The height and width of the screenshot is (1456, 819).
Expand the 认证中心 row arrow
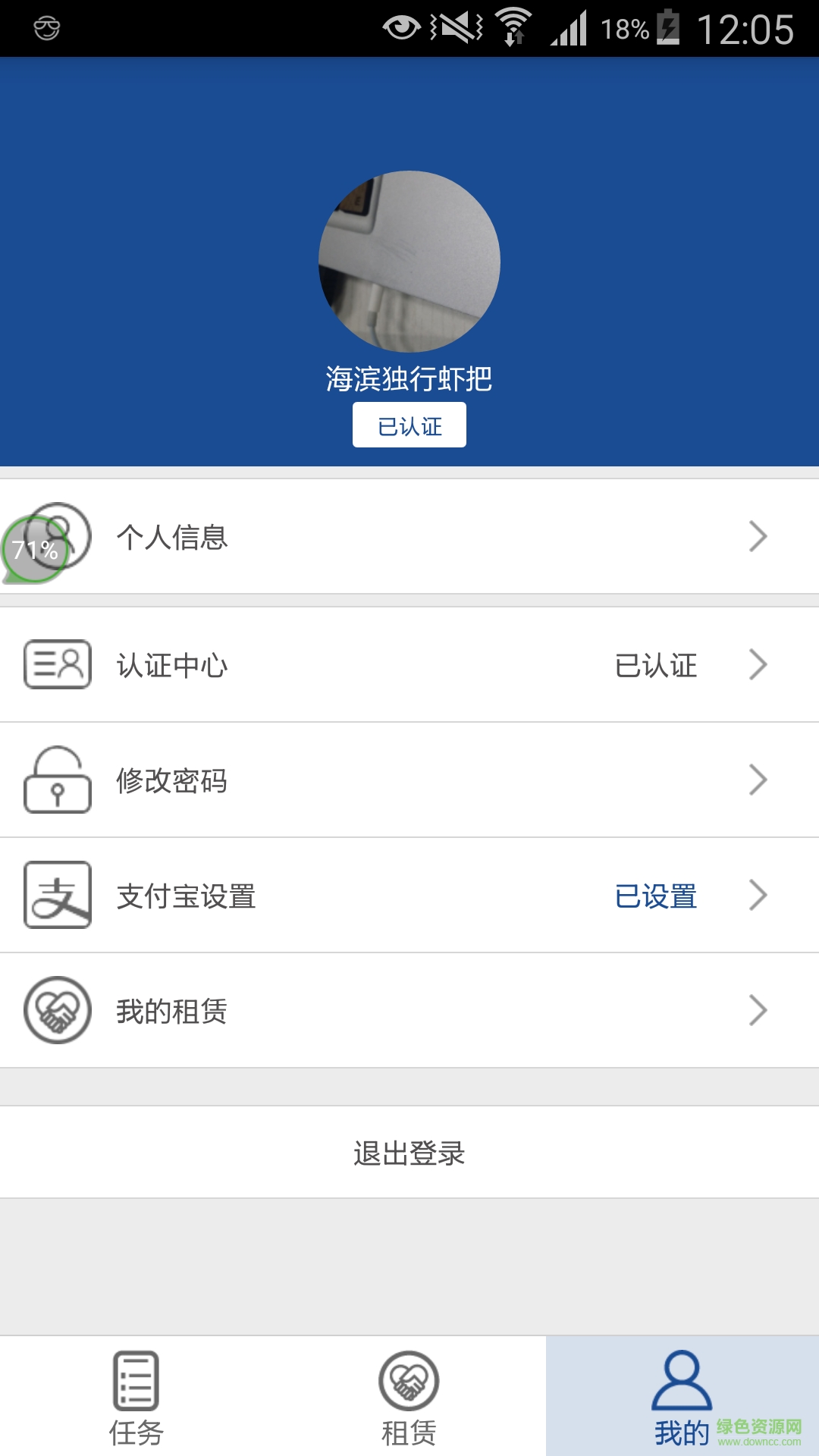pos(758,666)
